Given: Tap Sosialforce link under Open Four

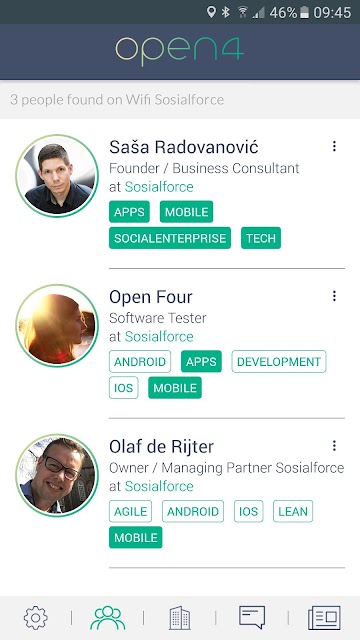Looking at the screenshot, I should (159, 336).
